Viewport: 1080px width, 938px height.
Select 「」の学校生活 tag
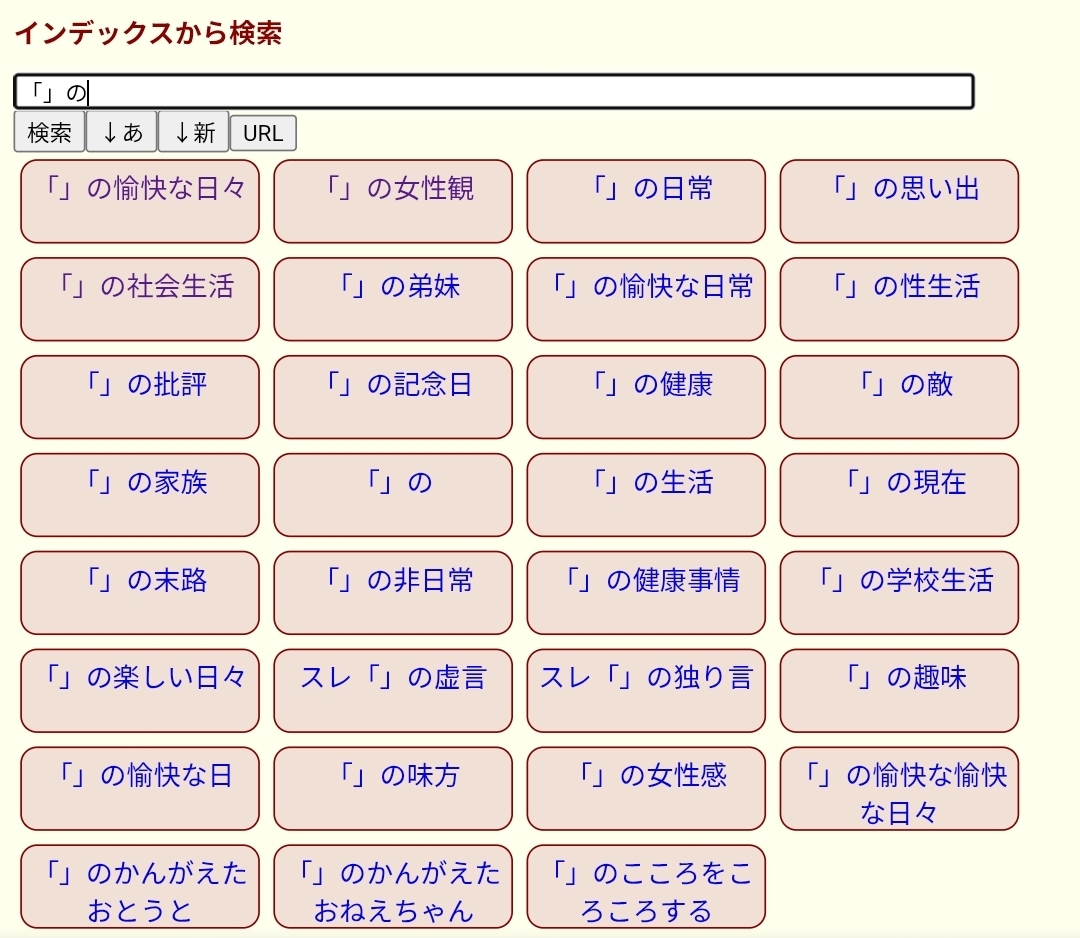tap(899, 592)
